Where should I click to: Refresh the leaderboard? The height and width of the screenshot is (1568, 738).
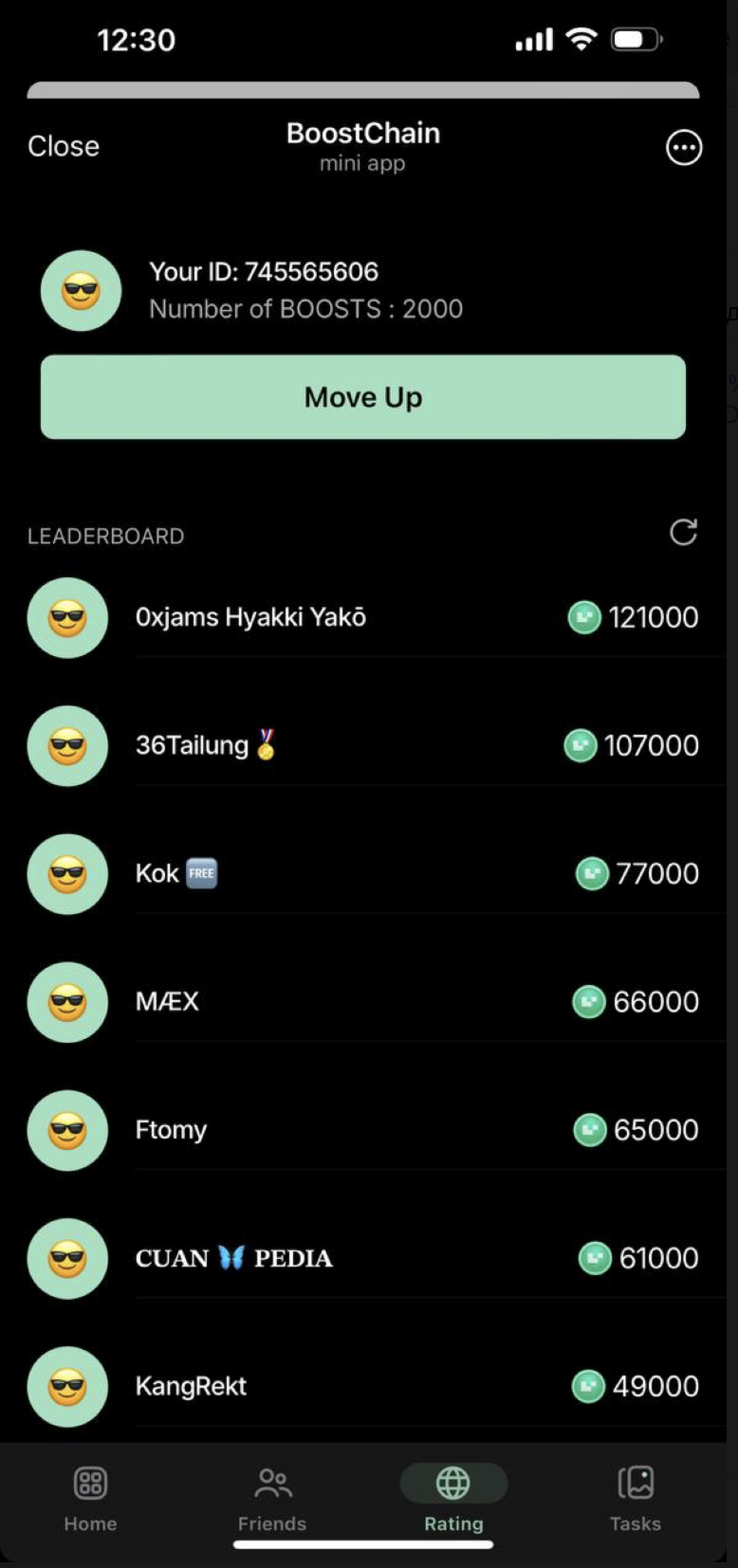point(683,533)
